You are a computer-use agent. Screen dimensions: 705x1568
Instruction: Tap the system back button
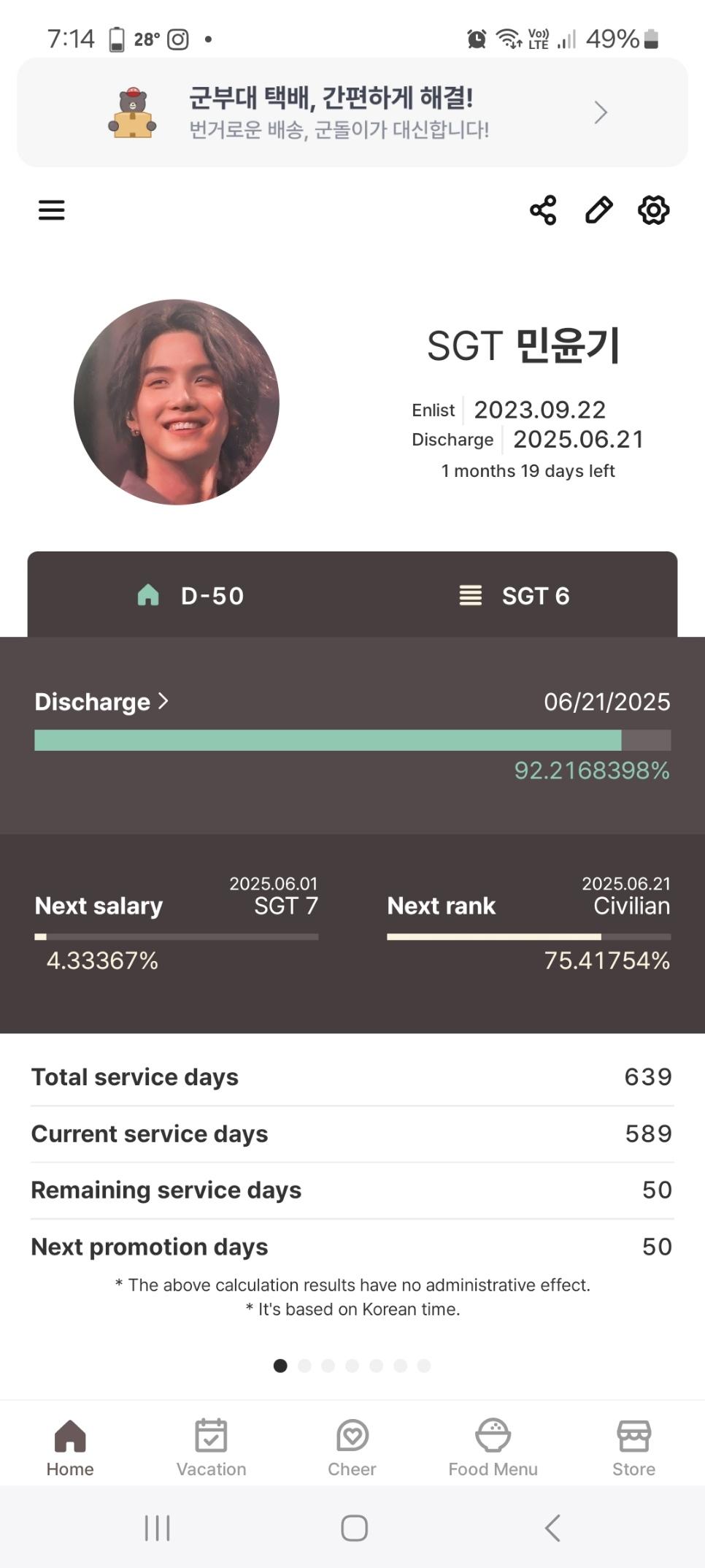tap(552, 1527)
